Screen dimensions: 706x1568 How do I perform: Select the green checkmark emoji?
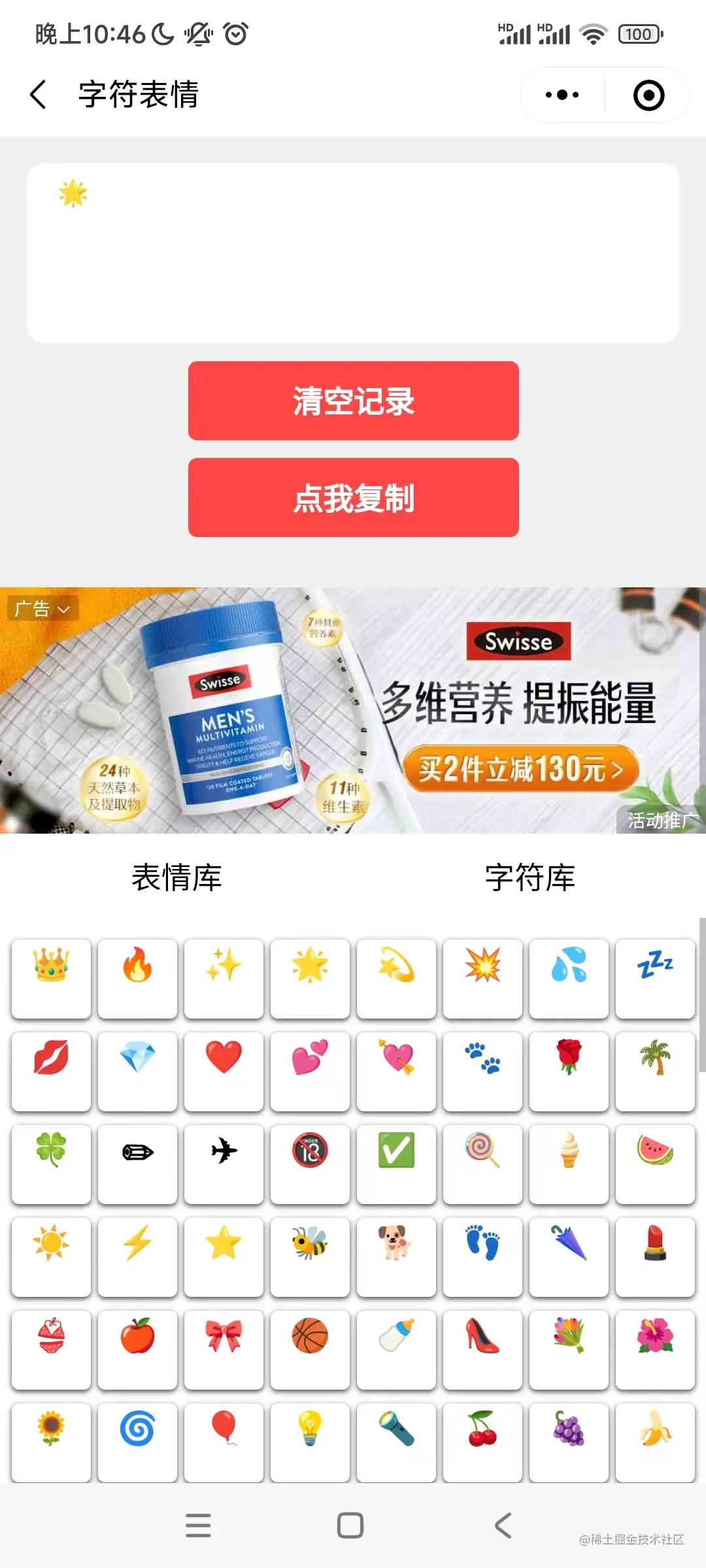coord(396,1164)
